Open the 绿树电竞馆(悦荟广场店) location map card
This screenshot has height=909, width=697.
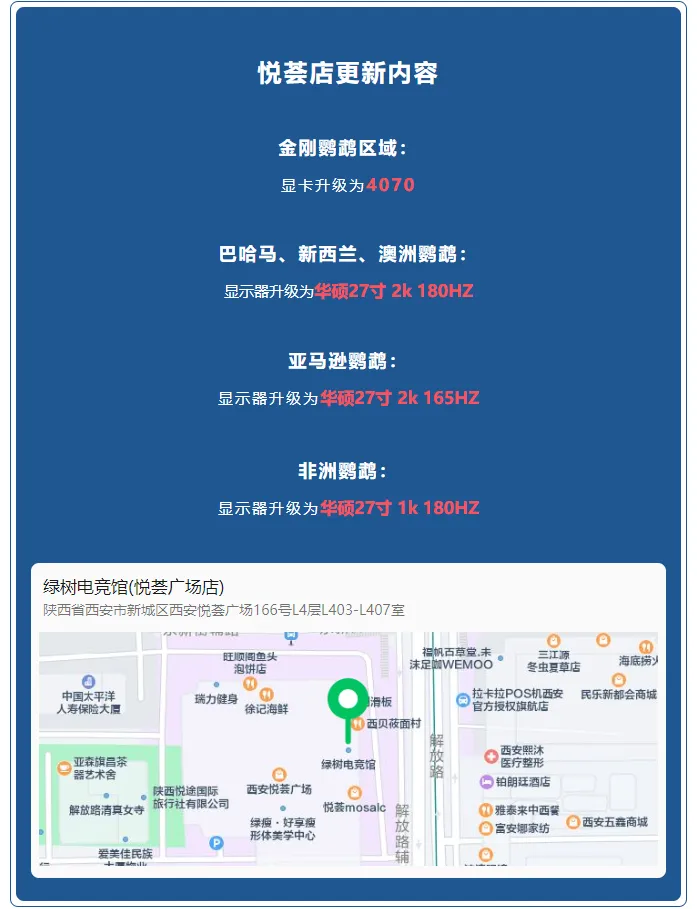pos(348,720)
